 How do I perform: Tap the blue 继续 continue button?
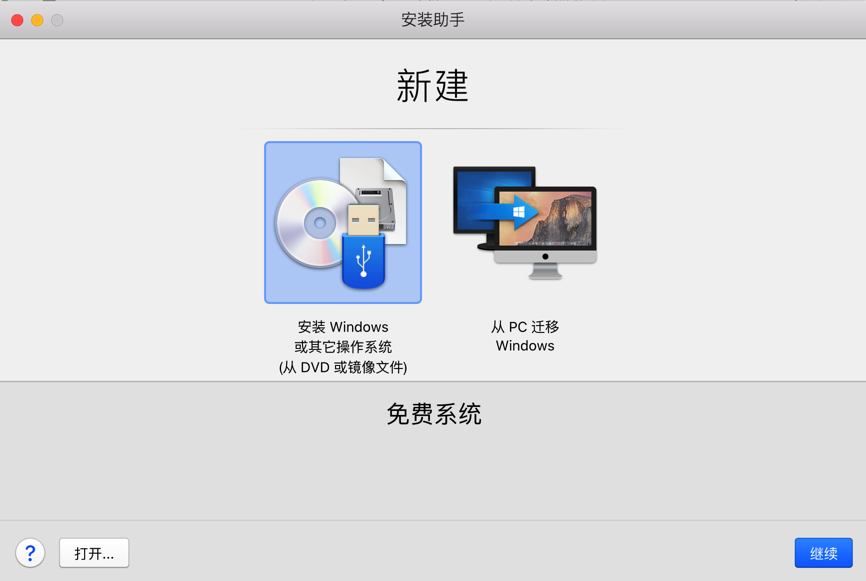[x=823, y=553]
